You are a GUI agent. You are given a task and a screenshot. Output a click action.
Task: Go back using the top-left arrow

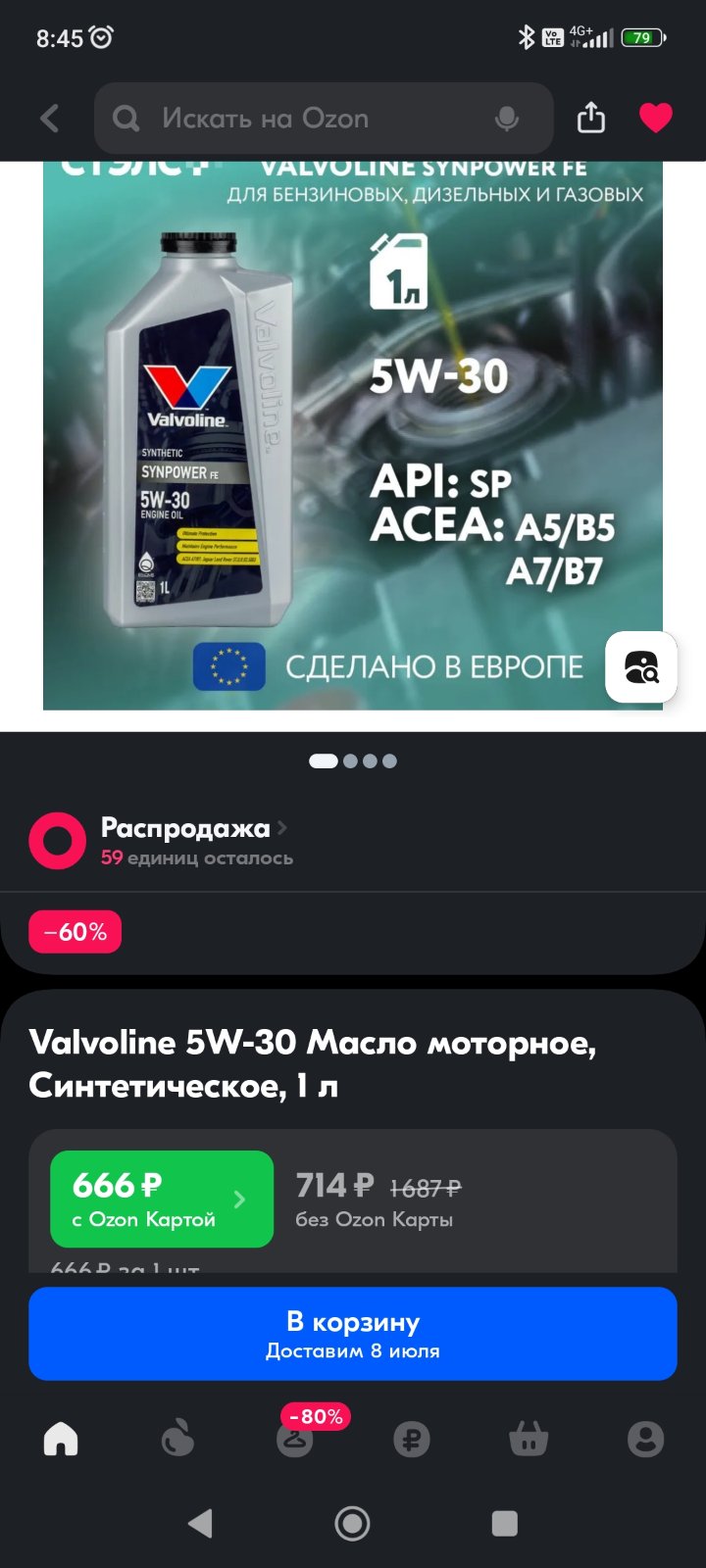pos(50,119)
